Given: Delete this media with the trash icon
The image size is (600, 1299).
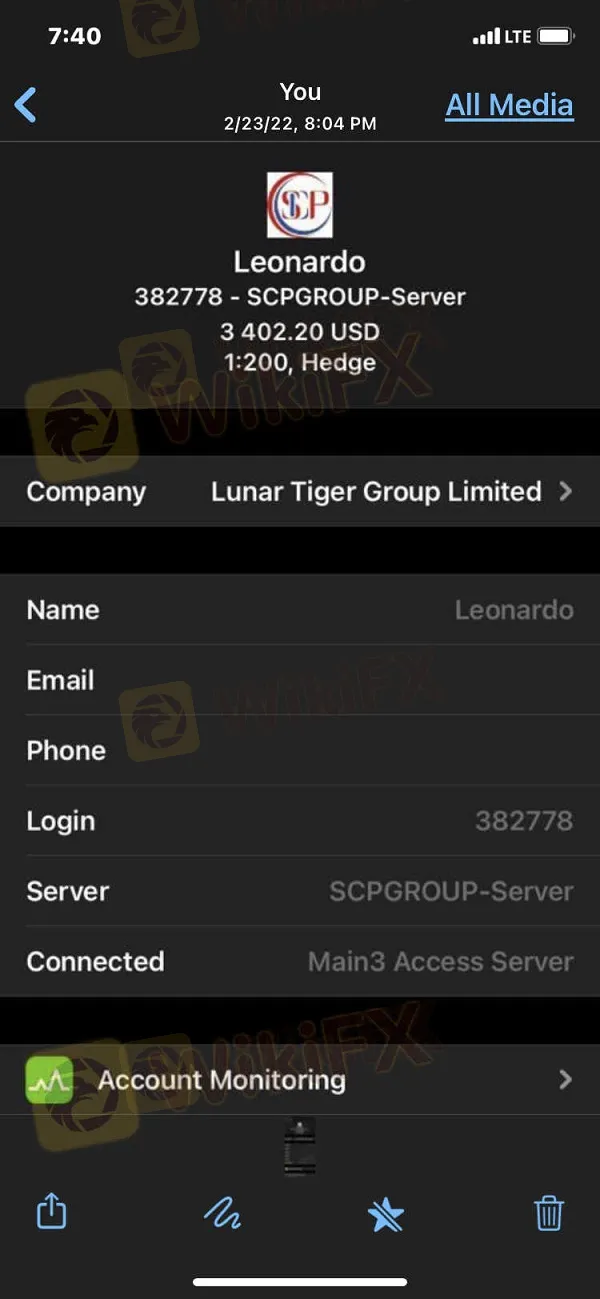Looking at the screenshot, I should [549, 1213].
